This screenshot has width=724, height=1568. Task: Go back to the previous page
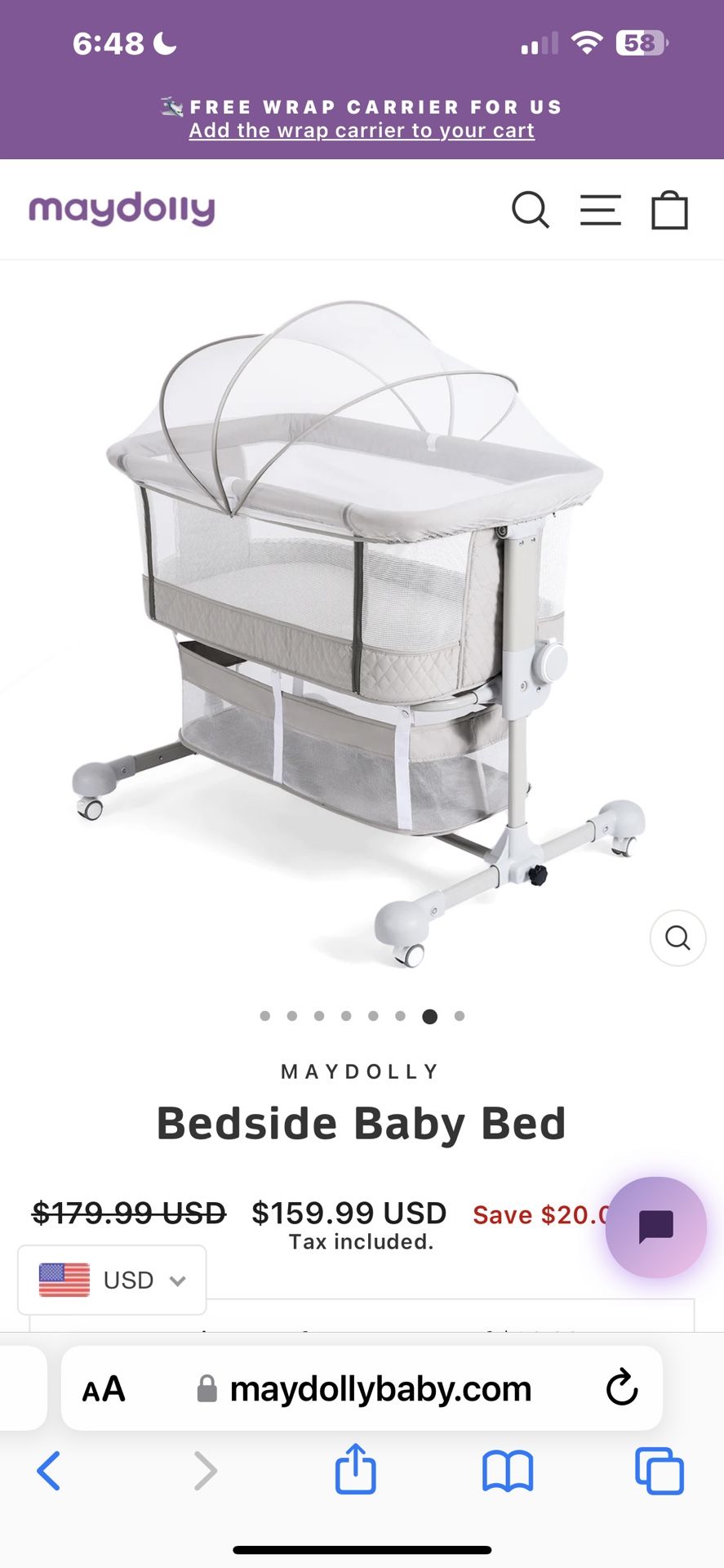click(49, 1470)
